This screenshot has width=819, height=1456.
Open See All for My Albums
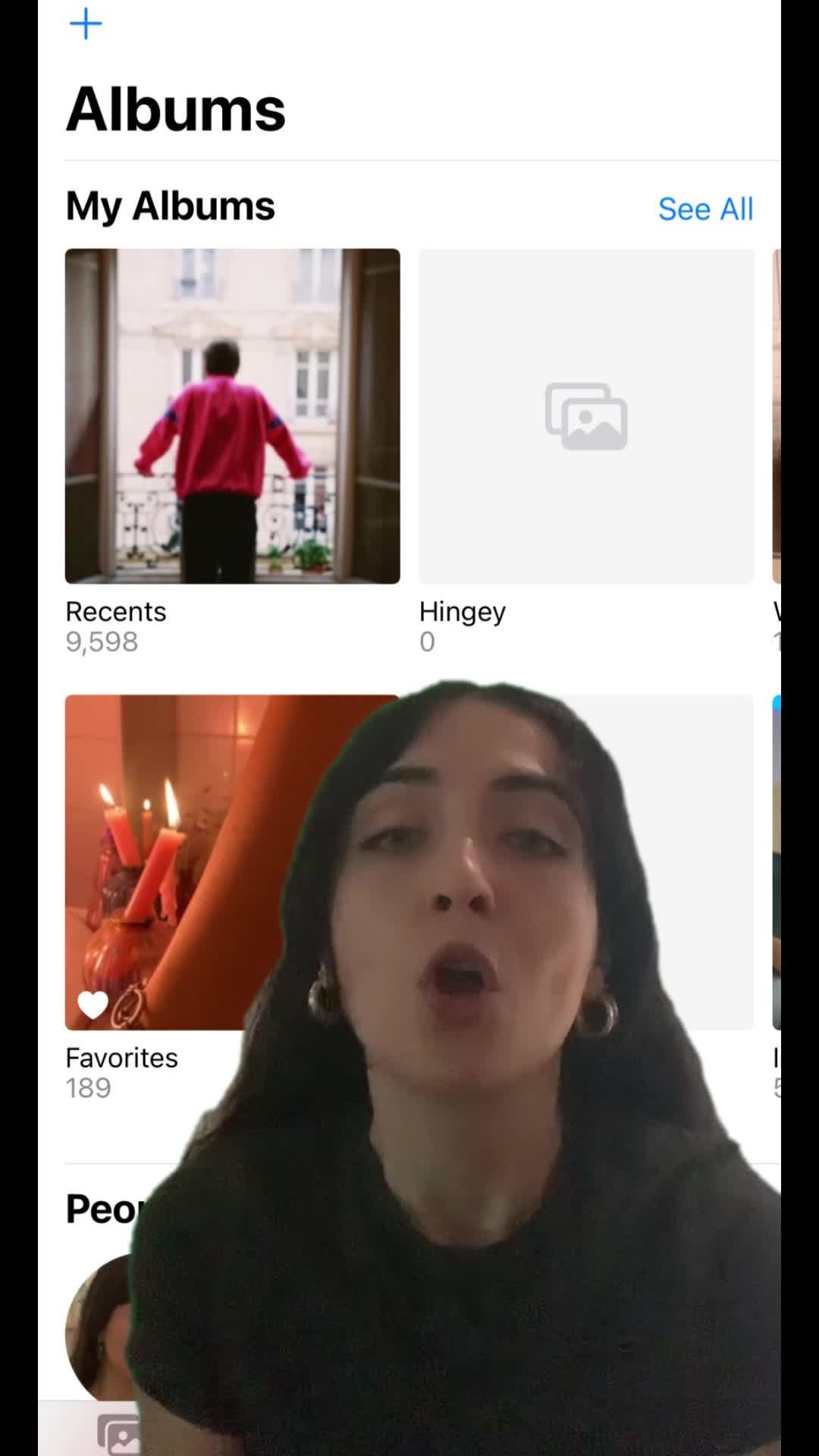click(705, 209)
